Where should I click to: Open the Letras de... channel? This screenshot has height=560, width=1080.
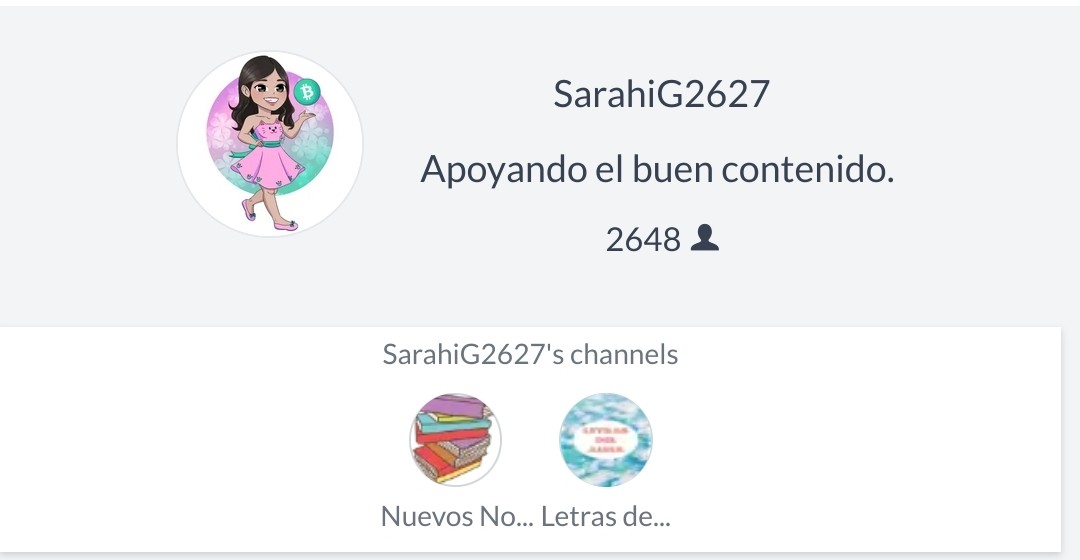click(x=605, y=439)
